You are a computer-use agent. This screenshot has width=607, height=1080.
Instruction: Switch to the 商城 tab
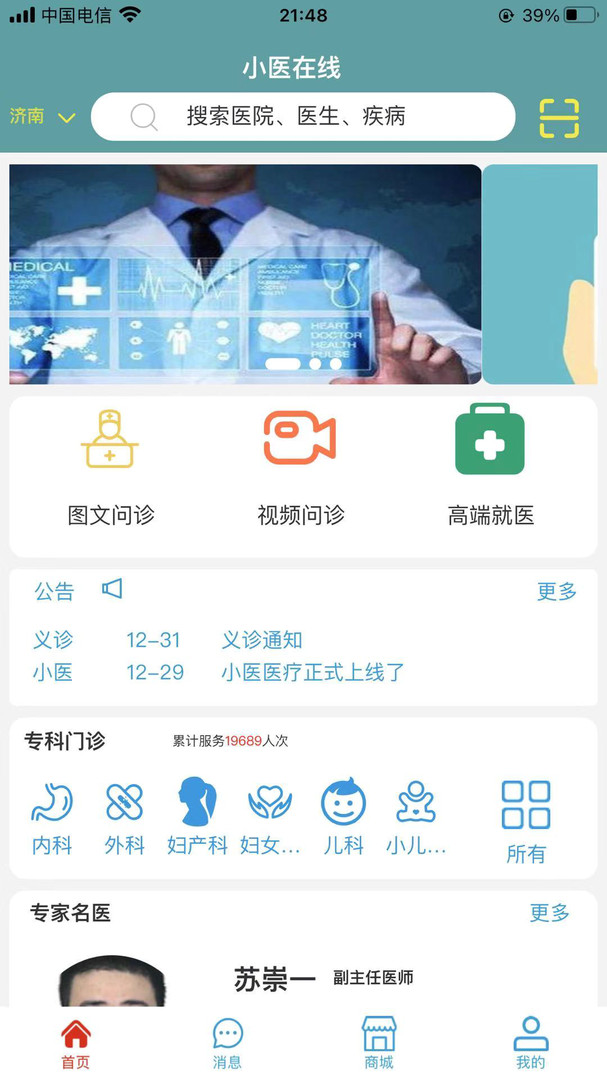click(379, 1043)
